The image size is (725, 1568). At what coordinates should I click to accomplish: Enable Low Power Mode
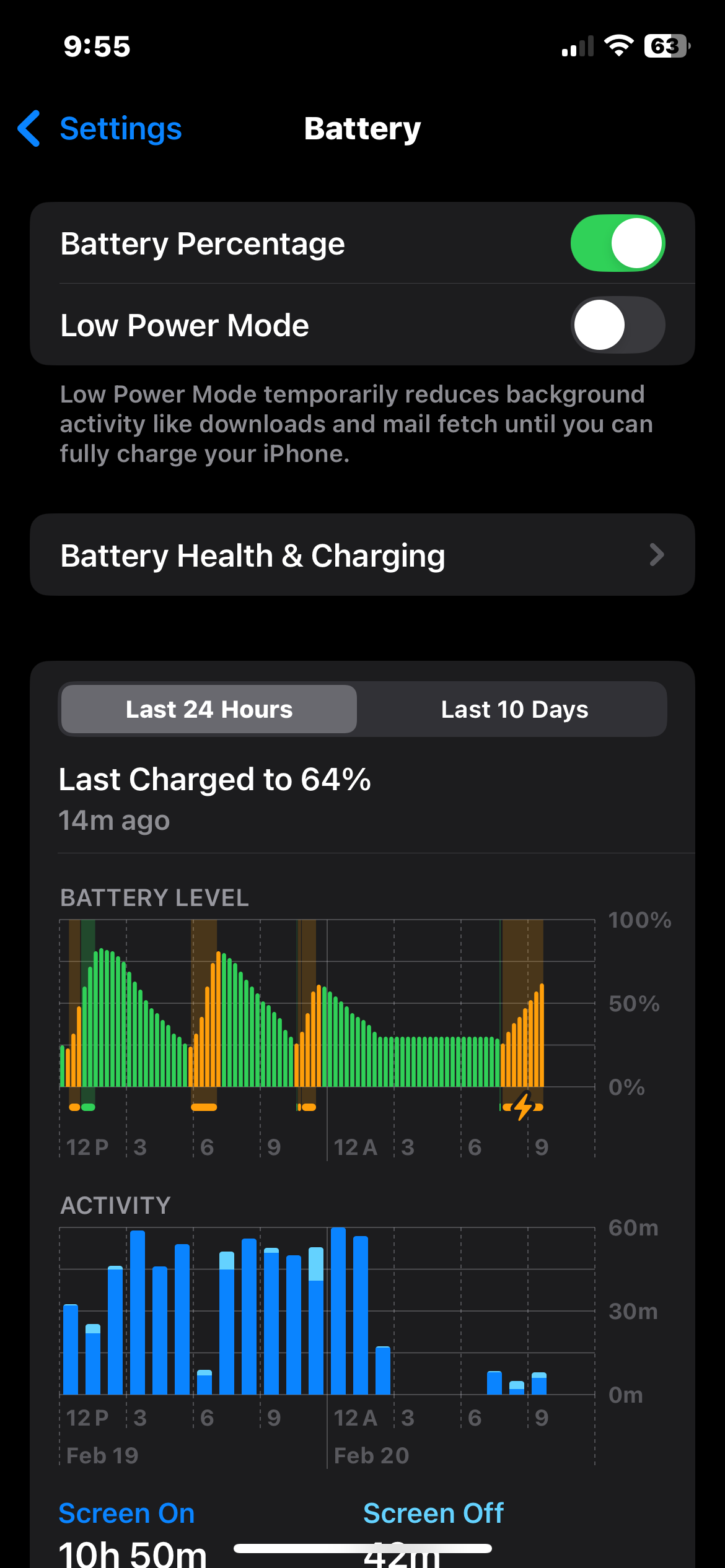(x=618, y=325)
